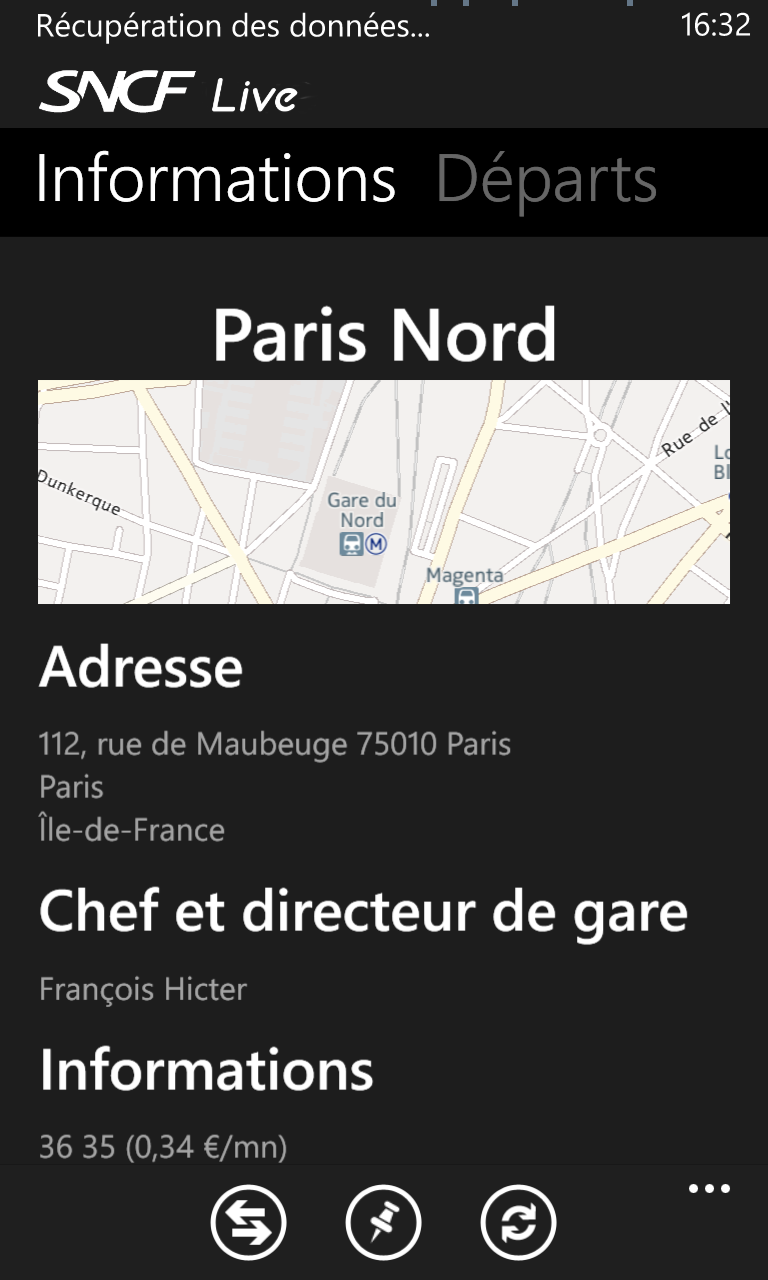
Task: Open the Paris Nord map preview
Action: tap(384, 492)
